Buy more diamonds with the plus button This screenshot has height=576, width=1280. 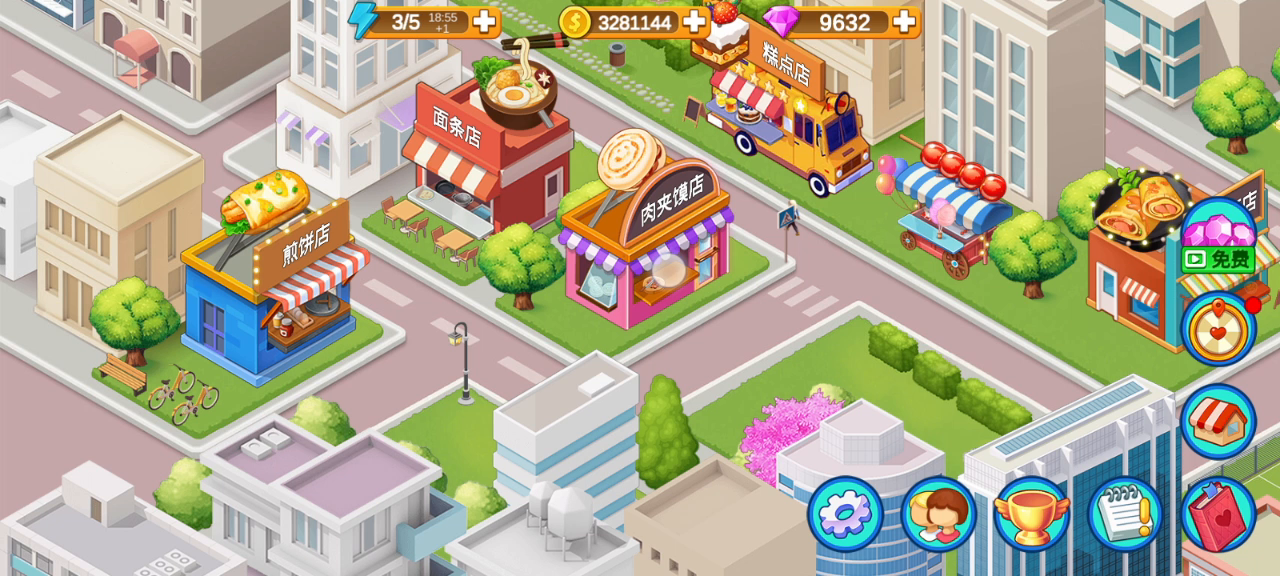(904, 21)
